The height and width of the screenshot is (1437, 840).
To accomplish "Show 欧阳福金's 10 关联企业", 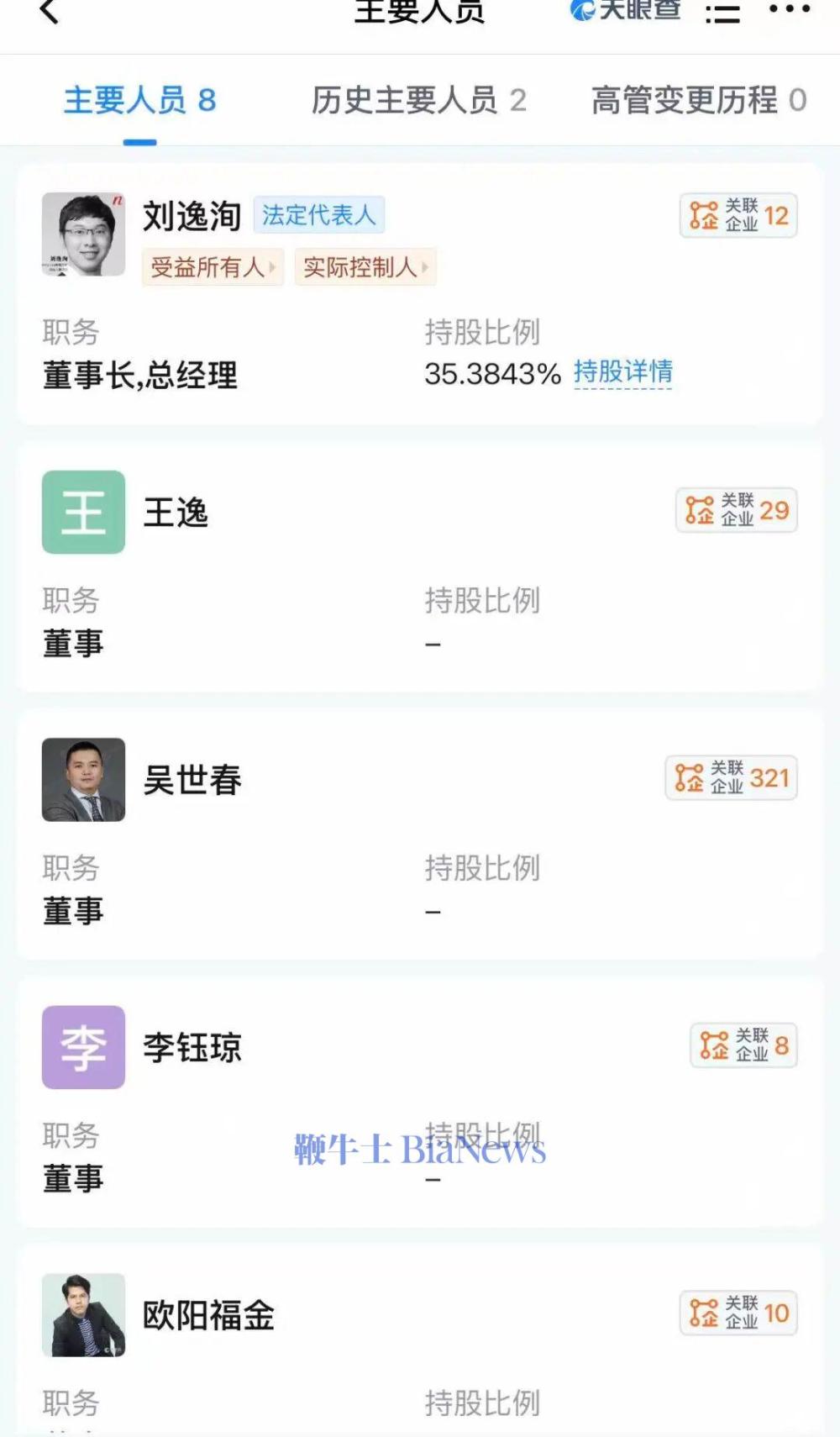I will click(738, 1313).
